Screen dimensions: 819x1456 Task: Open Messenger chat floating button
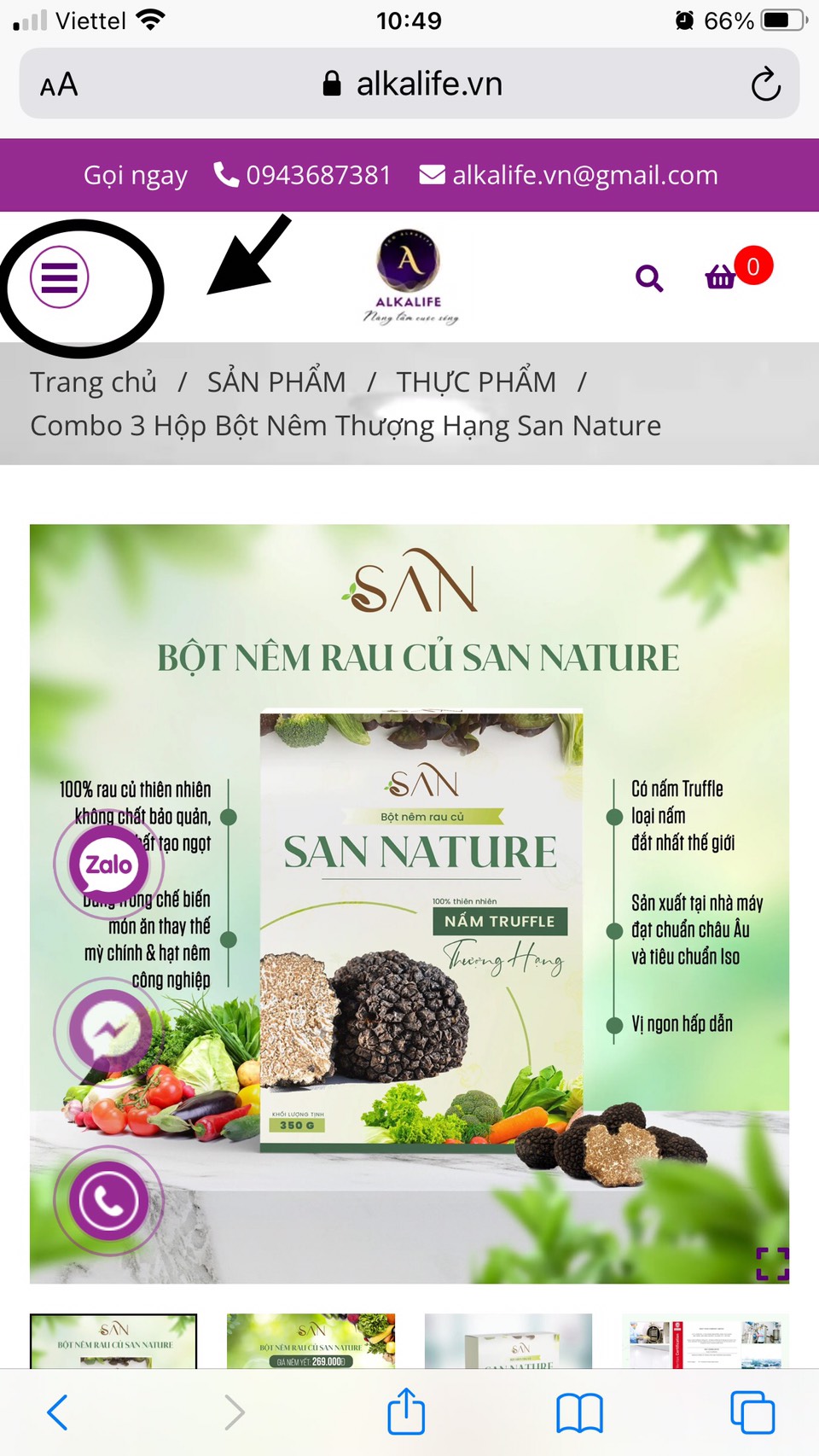tap(109, 1031)
